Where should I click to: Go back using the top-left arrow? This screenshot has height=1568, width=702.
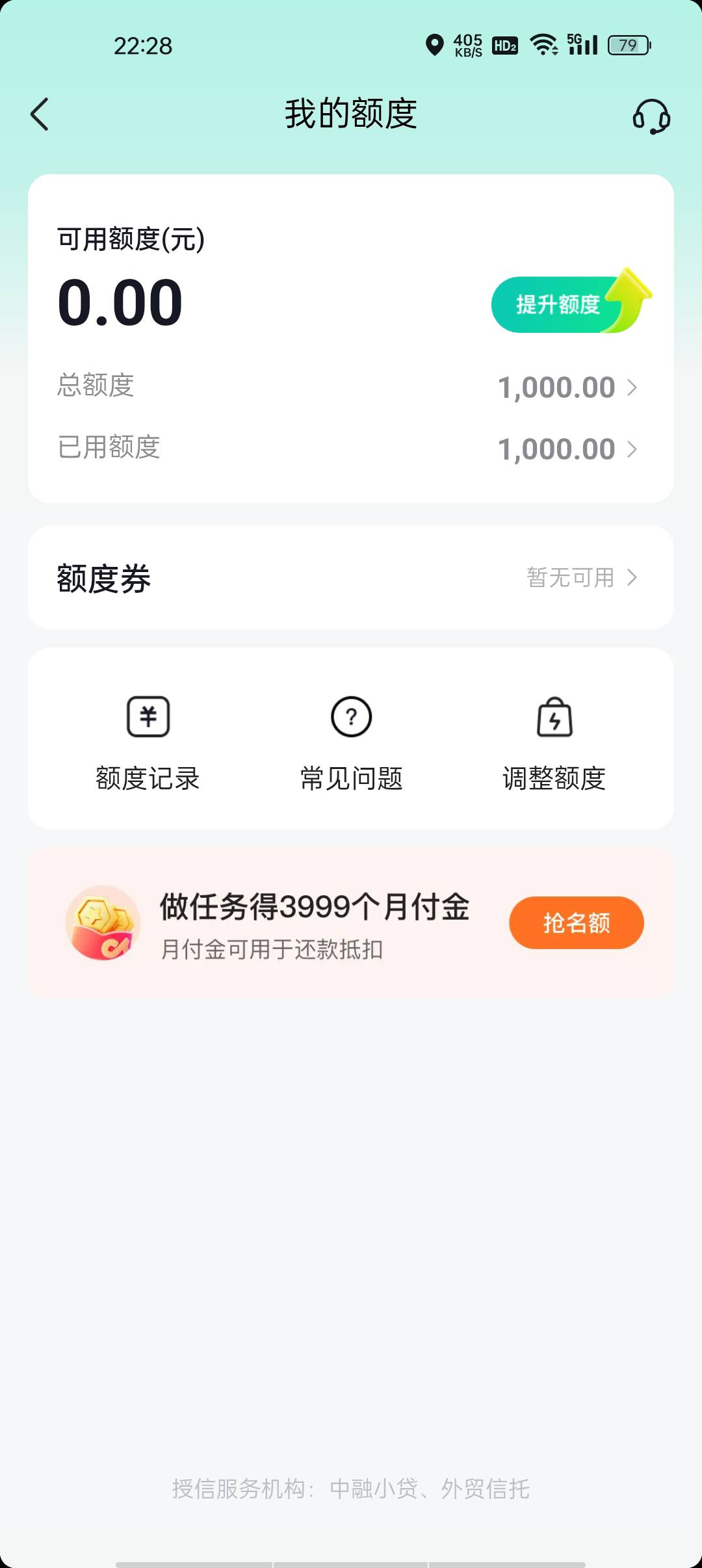coord(40,114)
